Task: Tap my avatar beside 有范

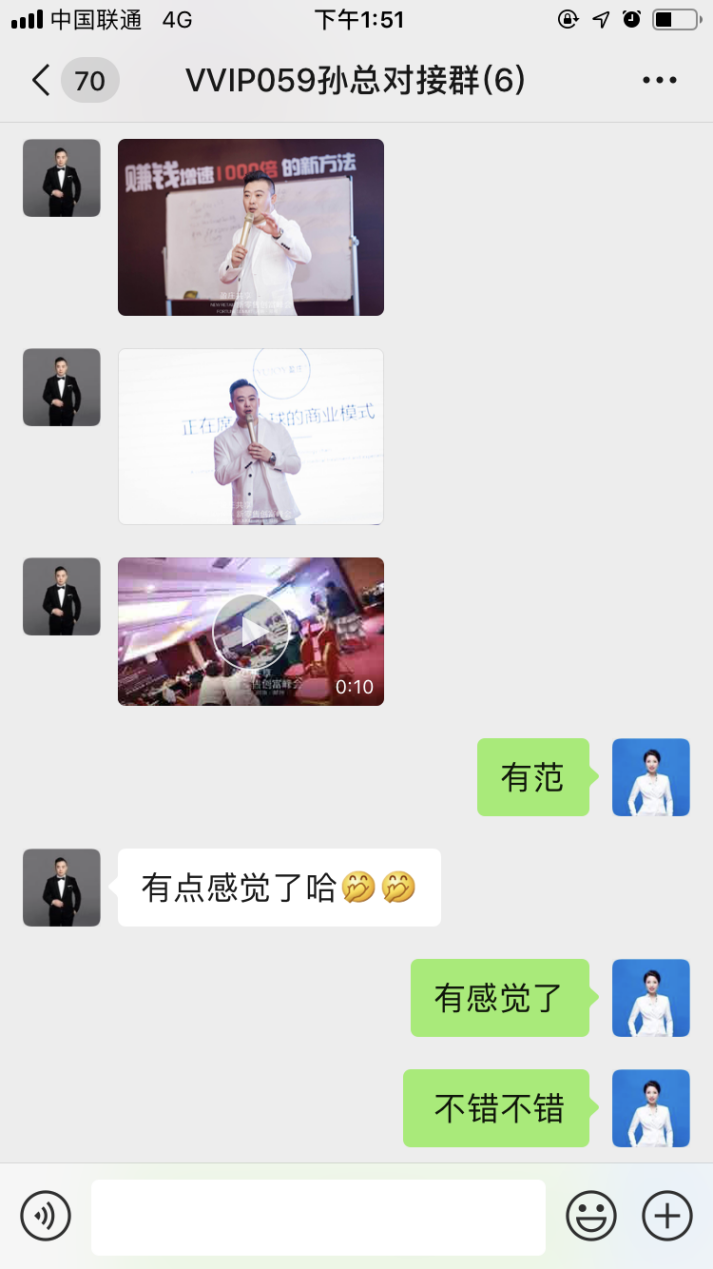Action: (x=651, y=777)
